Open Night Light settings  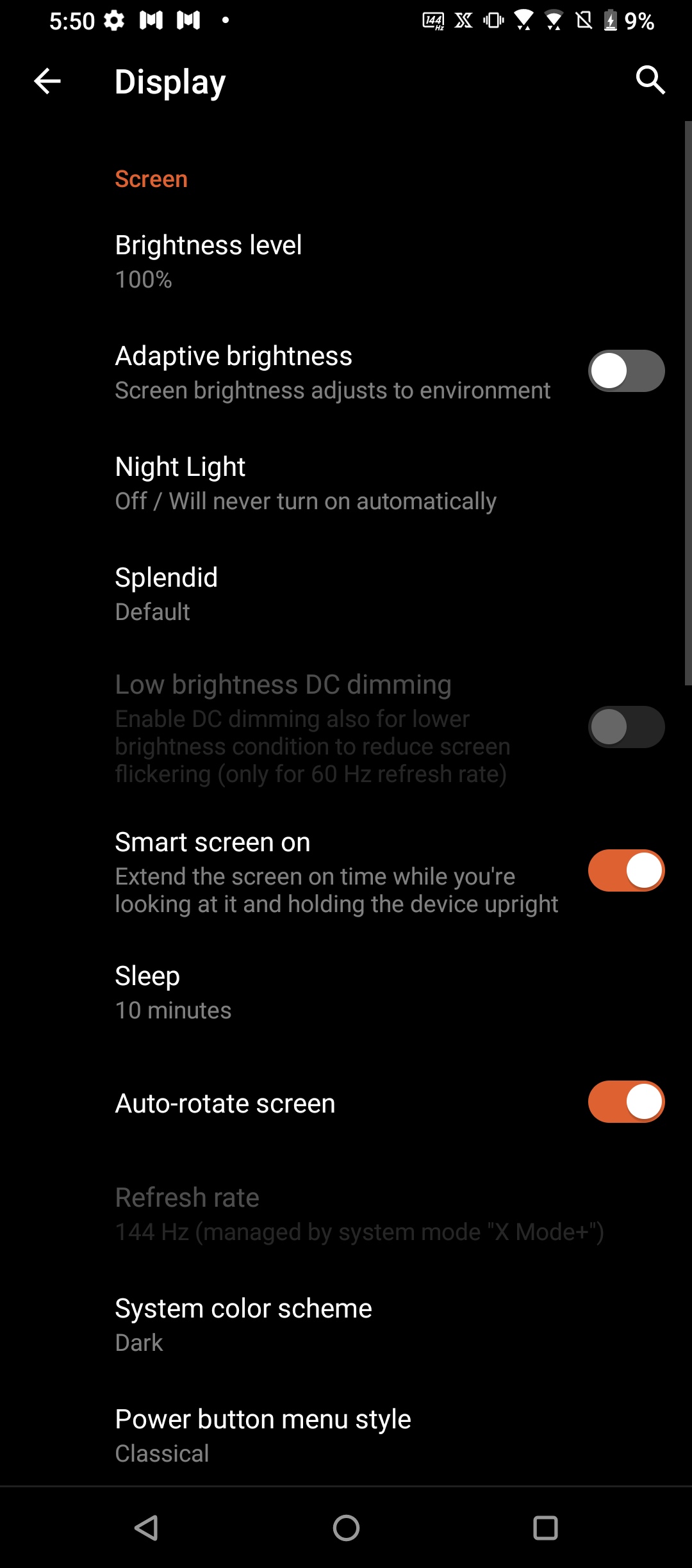[306, 483]
